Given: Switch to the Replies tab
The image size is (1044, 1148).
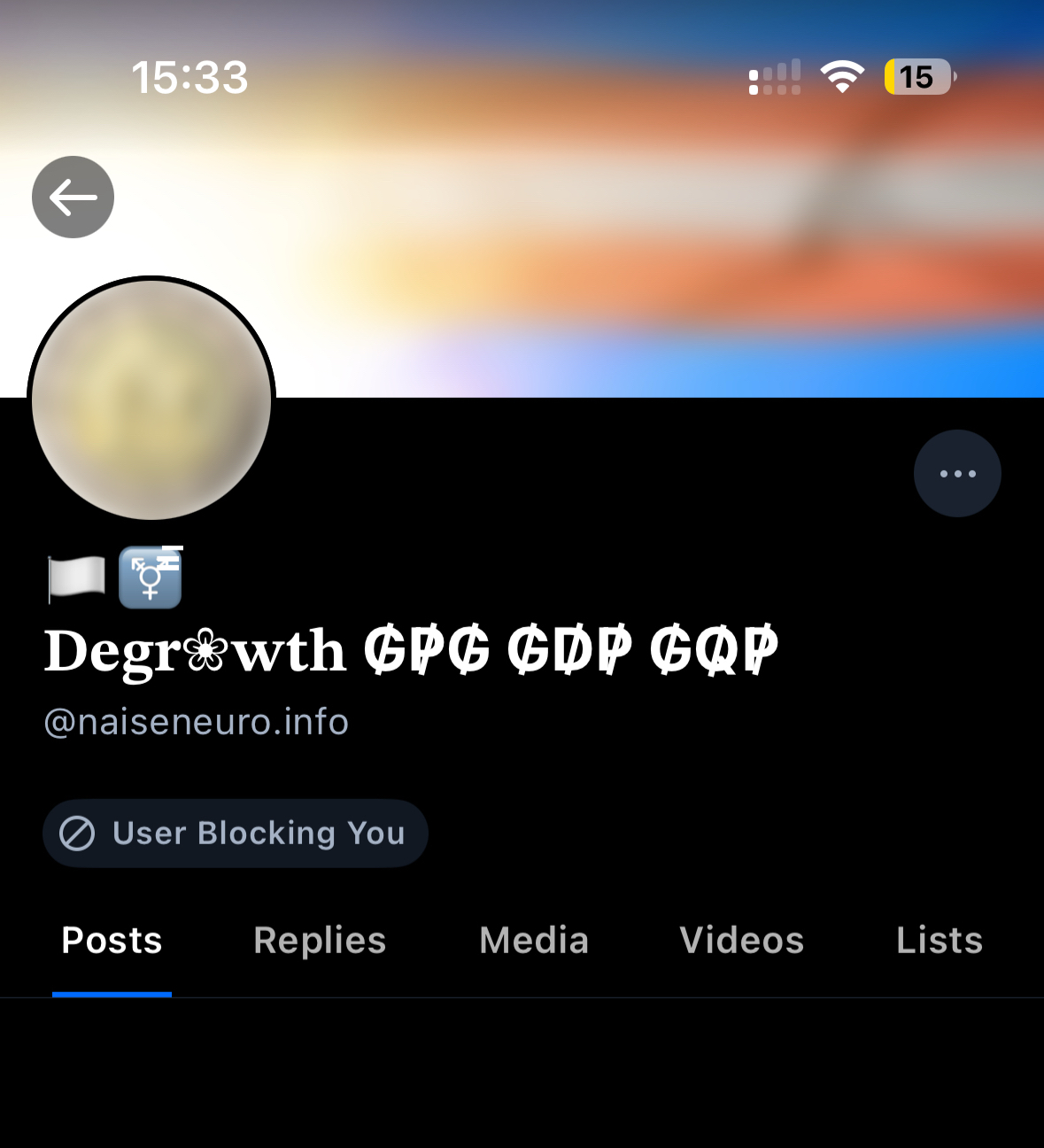Looking at the screenshot, I should pyautogui.click(x=320, y=941).
